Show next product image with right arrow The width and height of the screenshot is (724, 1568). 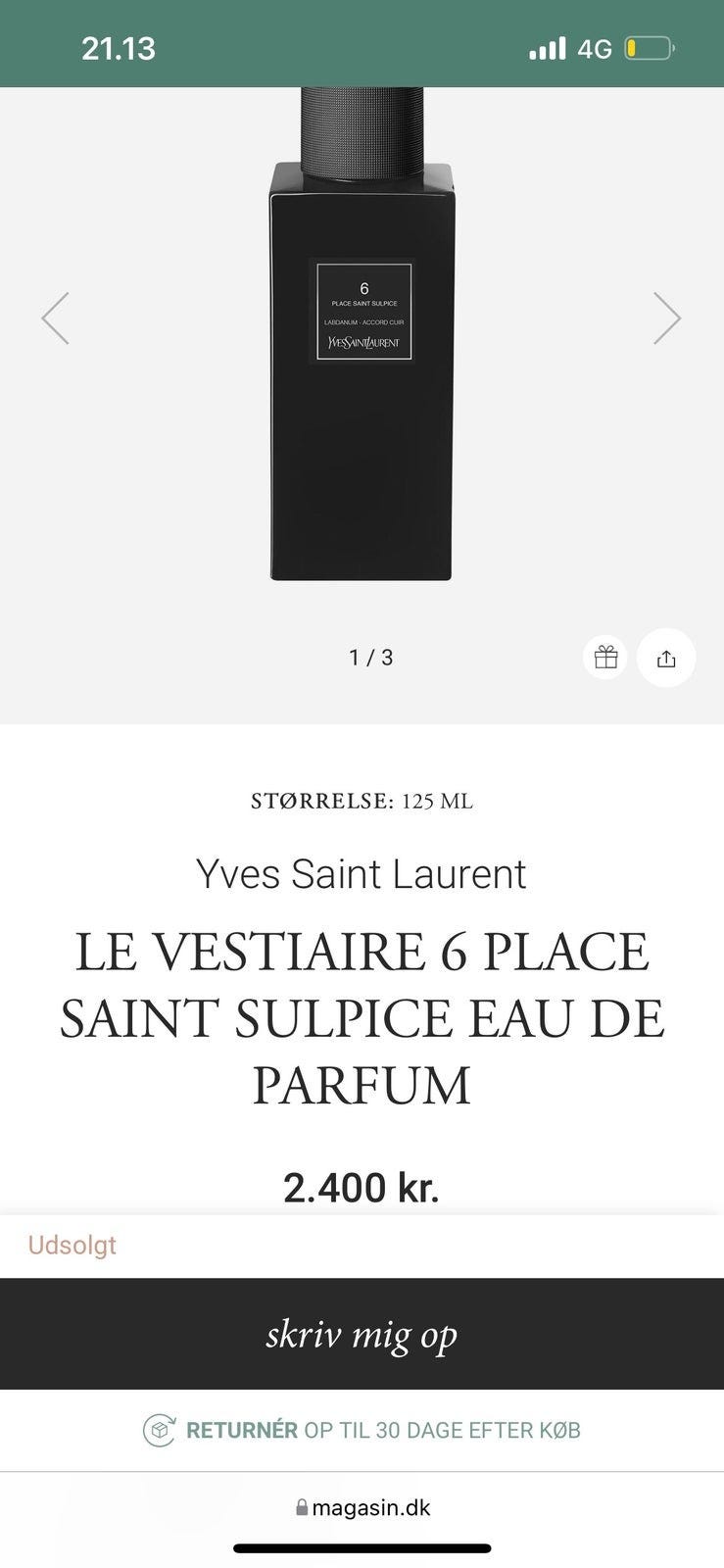coord(669,318)
